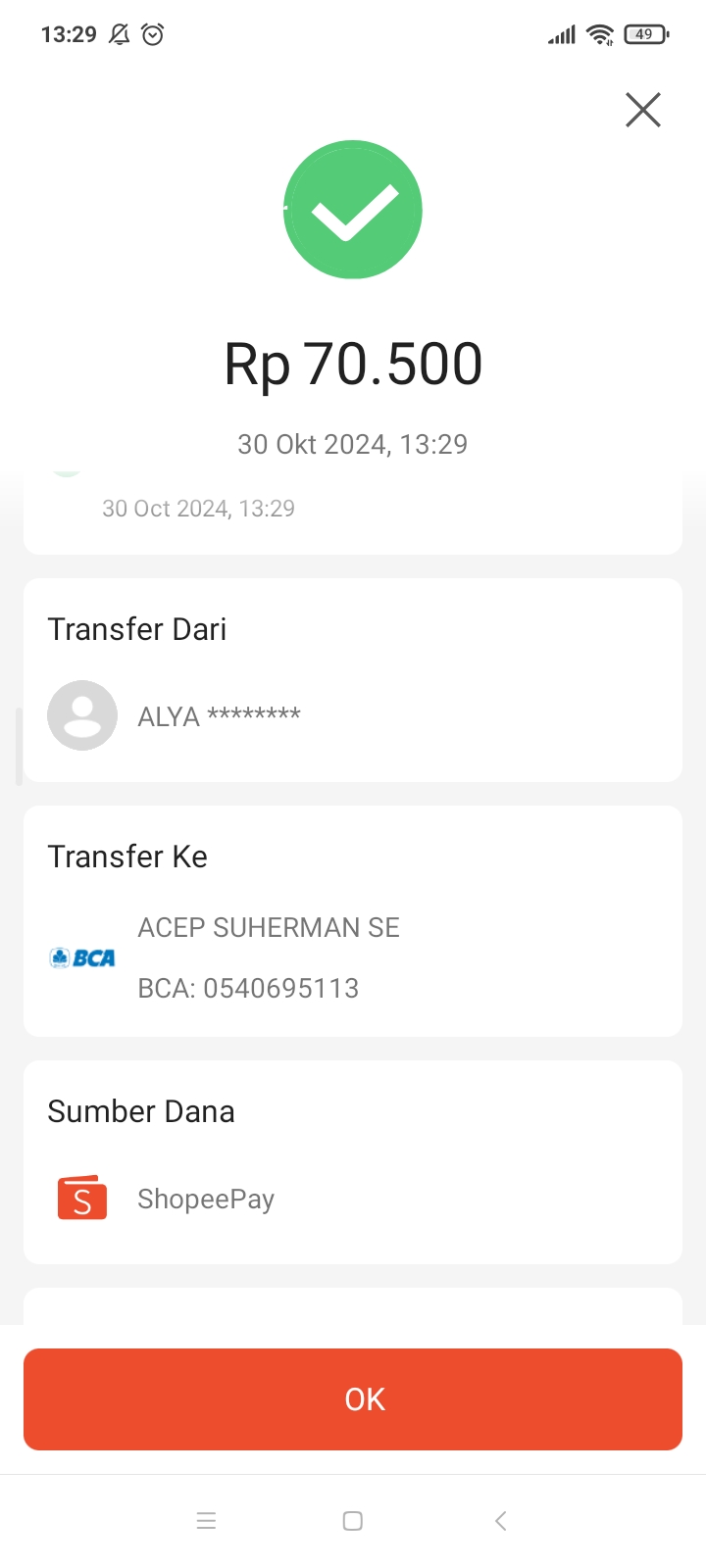Tap the OK button
Screen dimensions: 706x1568
353,1399
